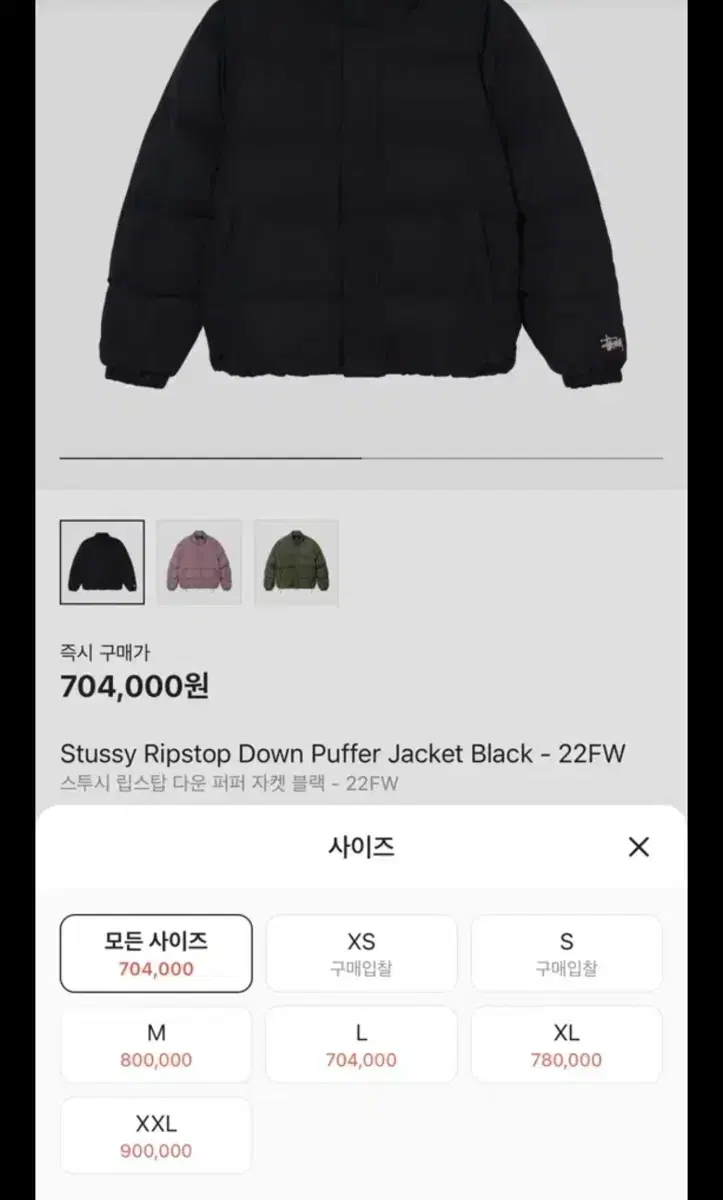The width and height of the screenshot is (723, 1200).
Task: Select the currently highlighted 모든 사이즈 chip
Action: coord(155,952)
